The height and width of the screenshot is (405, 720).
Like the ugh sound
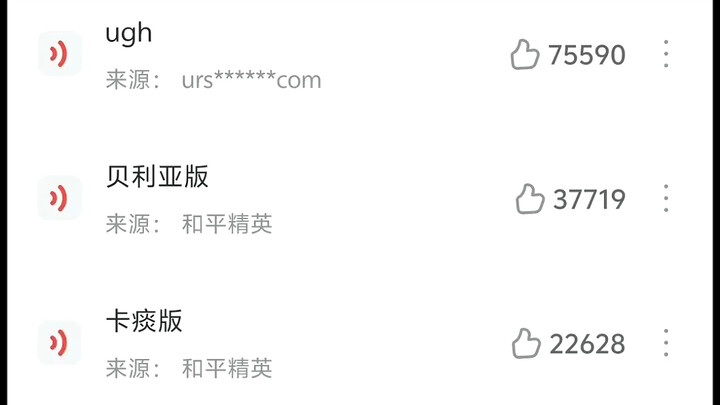point(525,54)
